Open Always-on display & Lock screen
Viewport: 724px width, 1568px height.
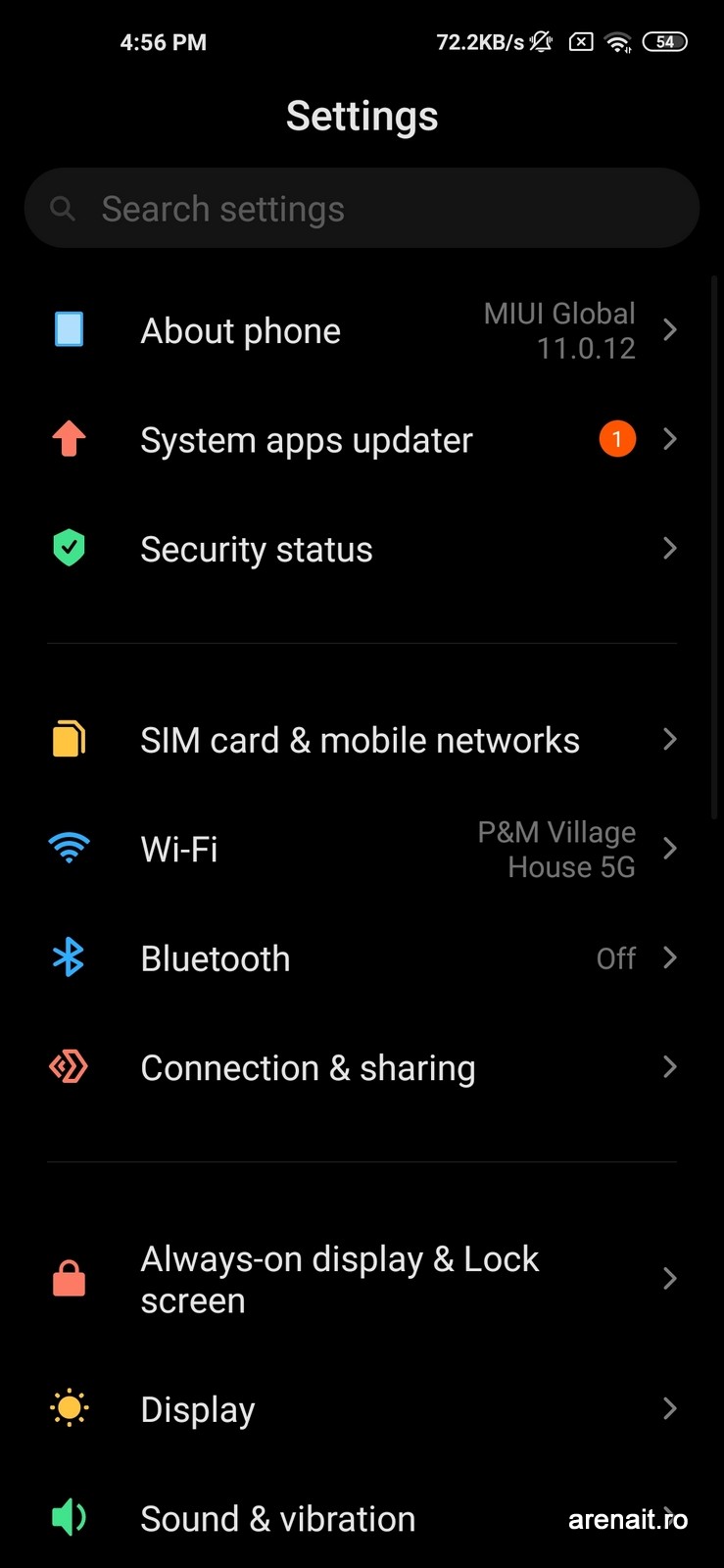362,1279
